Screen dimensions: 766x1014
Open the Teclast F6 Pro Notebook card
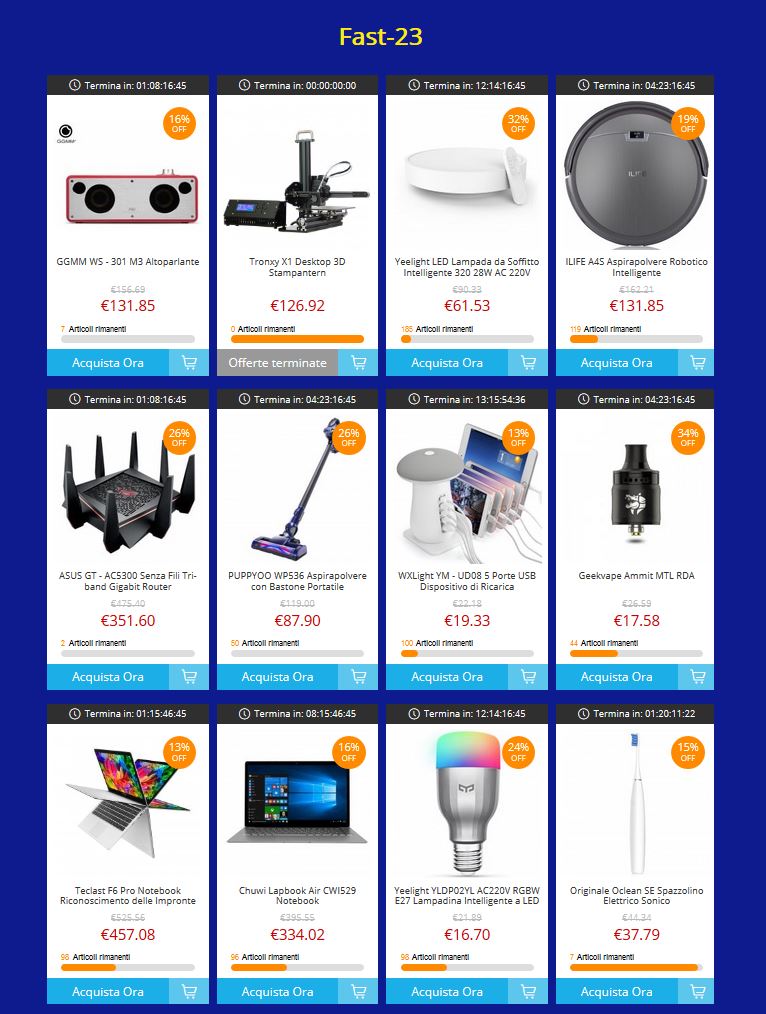[128, 808]
